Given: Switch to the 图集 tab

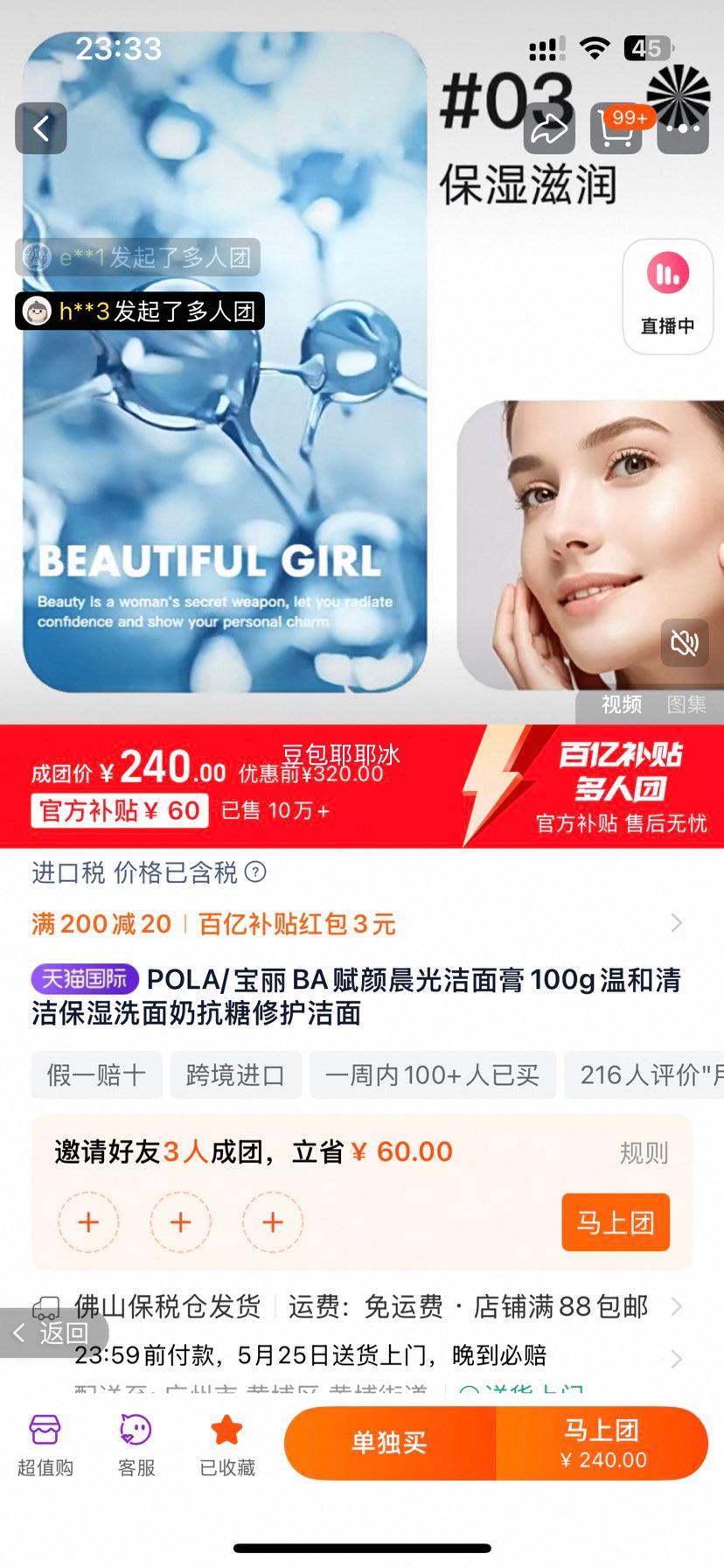Looking at the screenshot, I should pyautogui.click(x=687, y=704).
